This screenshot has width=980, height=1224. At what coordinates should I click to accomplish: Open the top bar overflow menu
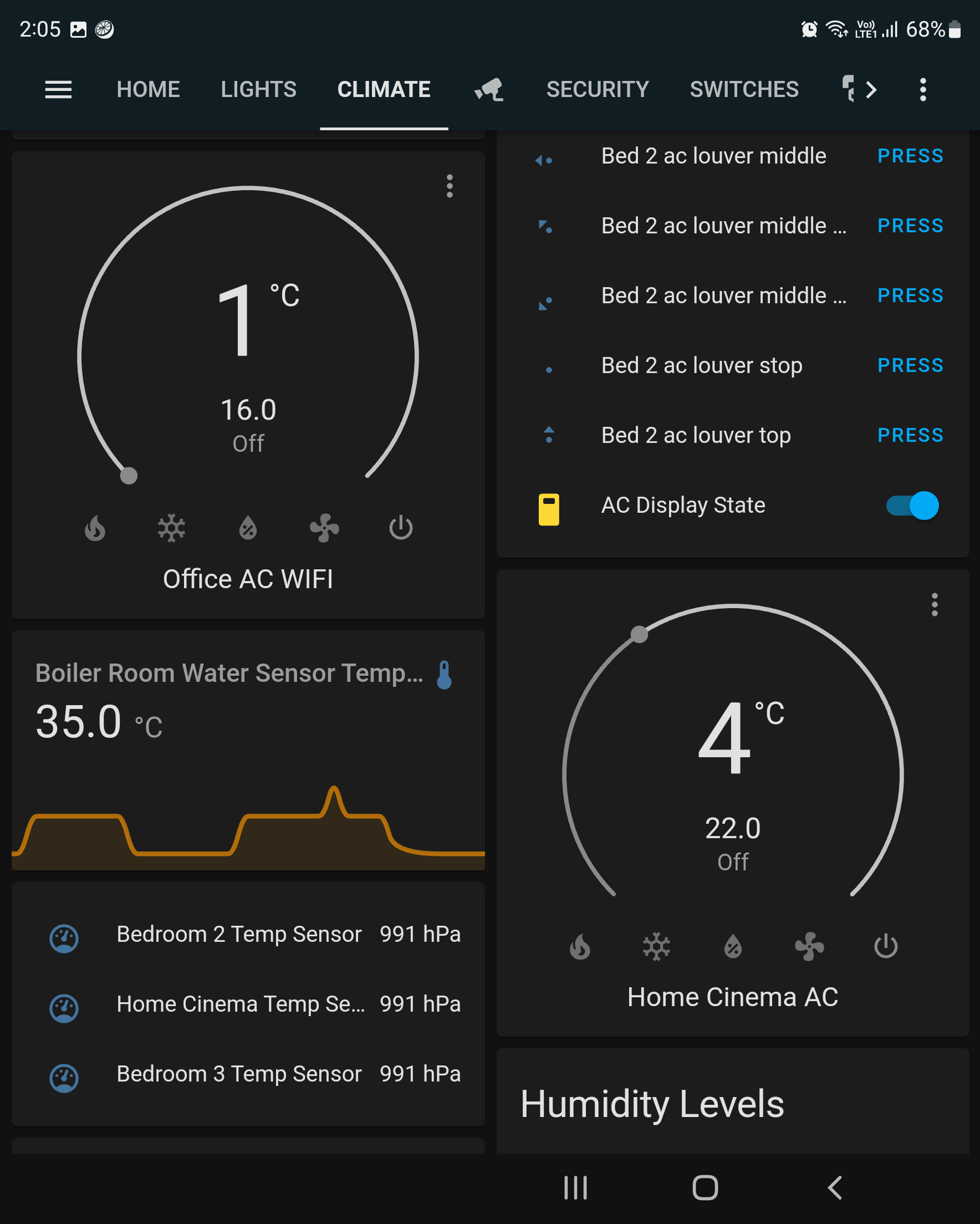[923, 90]
